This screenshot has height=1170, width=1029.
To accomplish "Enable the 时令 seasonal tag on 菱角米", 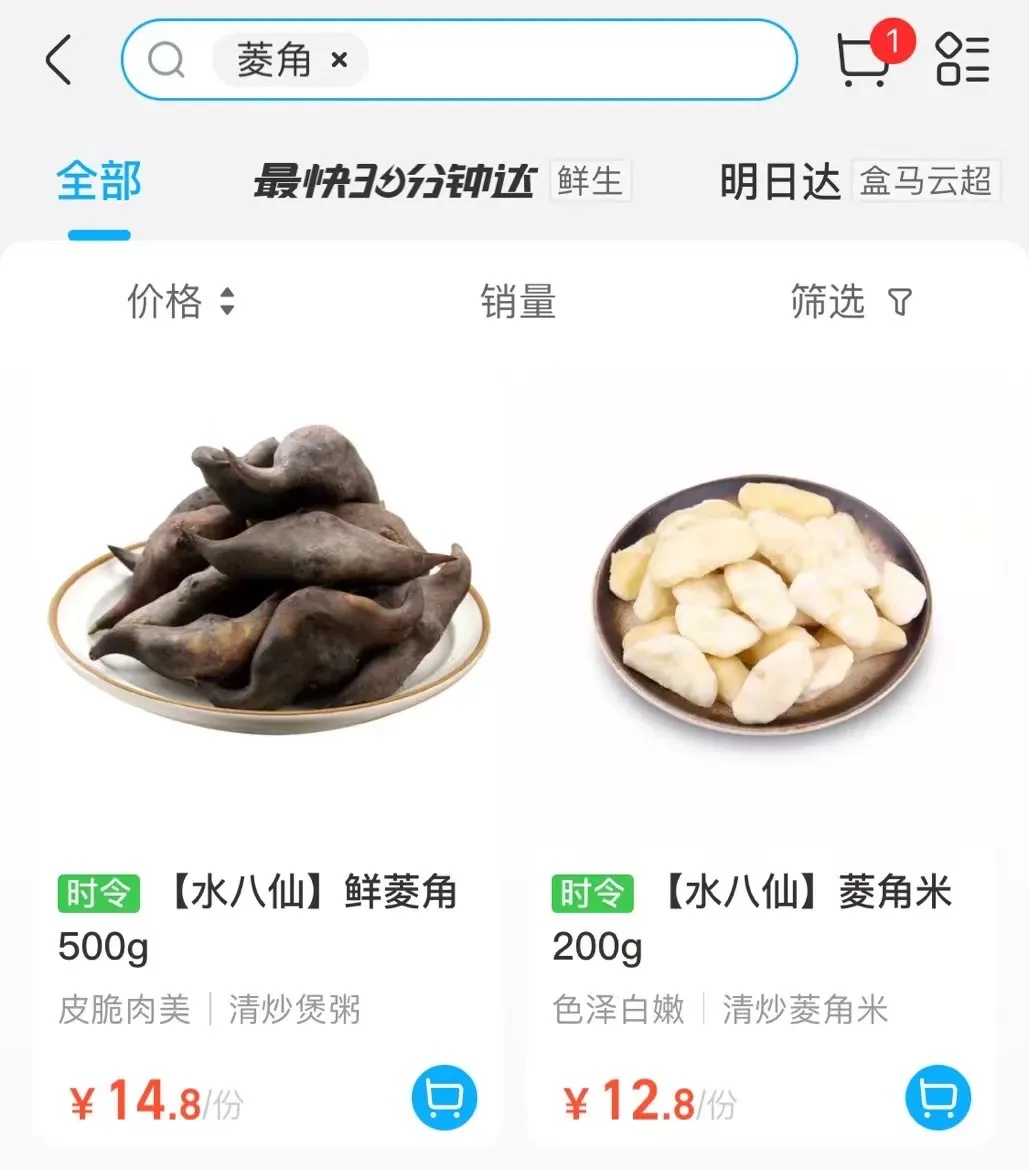I will pyautogui.click(x=591, y=895).
